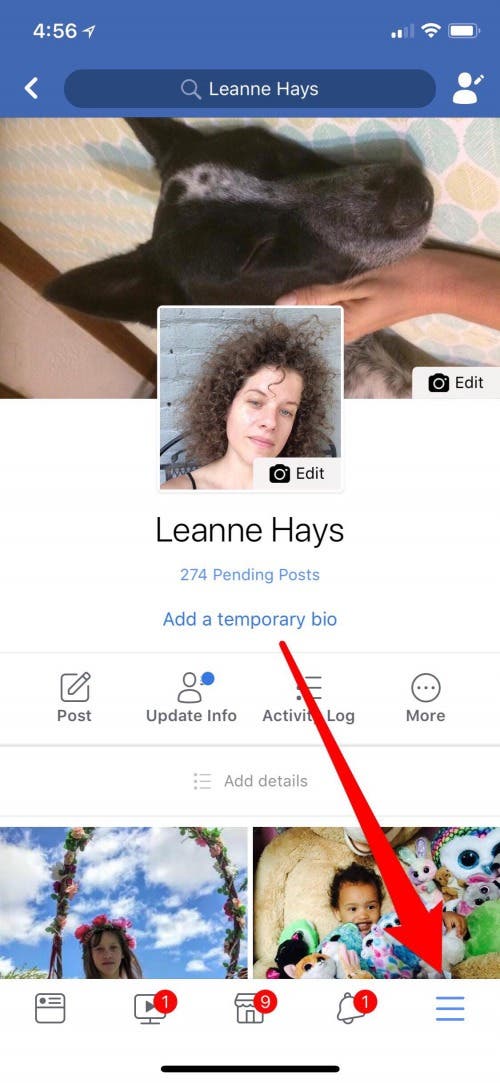Tap the edit profile person icon
500x1083 pixels.
pos(467,88)
